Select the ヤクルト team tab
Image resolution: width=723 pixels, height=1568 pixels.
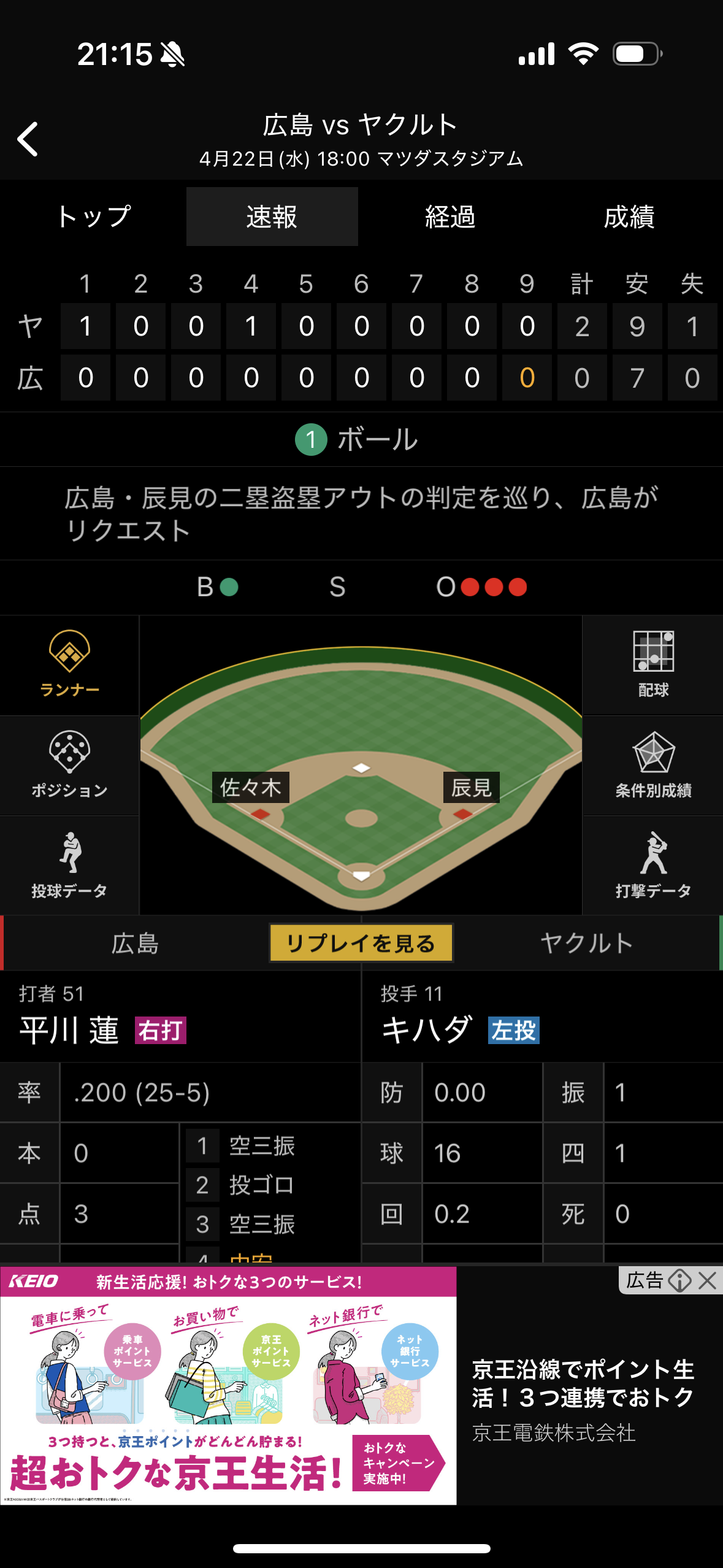click(586, 943)
